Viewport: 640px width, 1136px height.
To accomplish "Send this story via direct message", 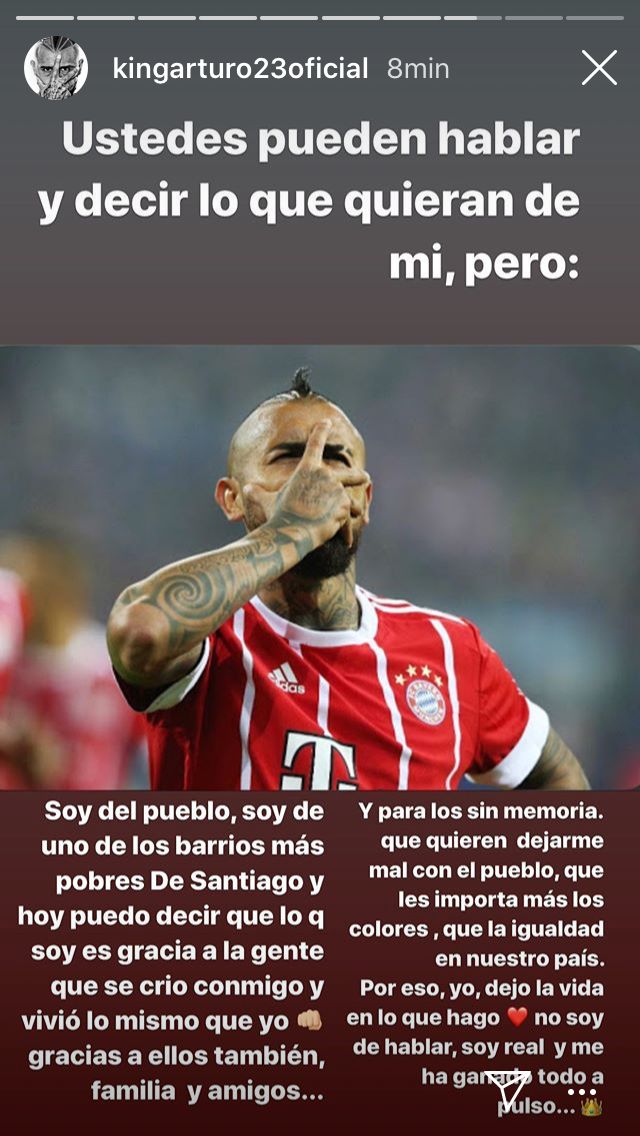I will point(508,1091).
